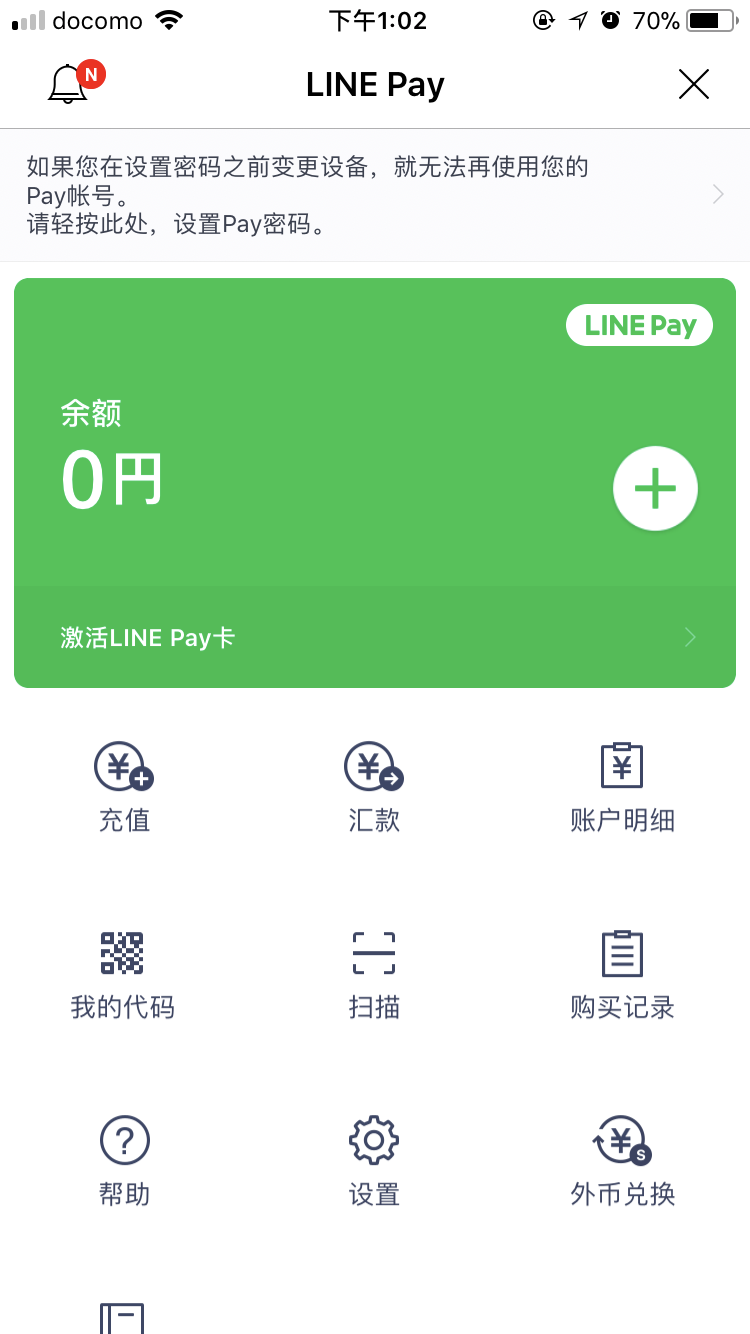
Task: Open 账户明细 account details
Action: (x=622, y=785)
